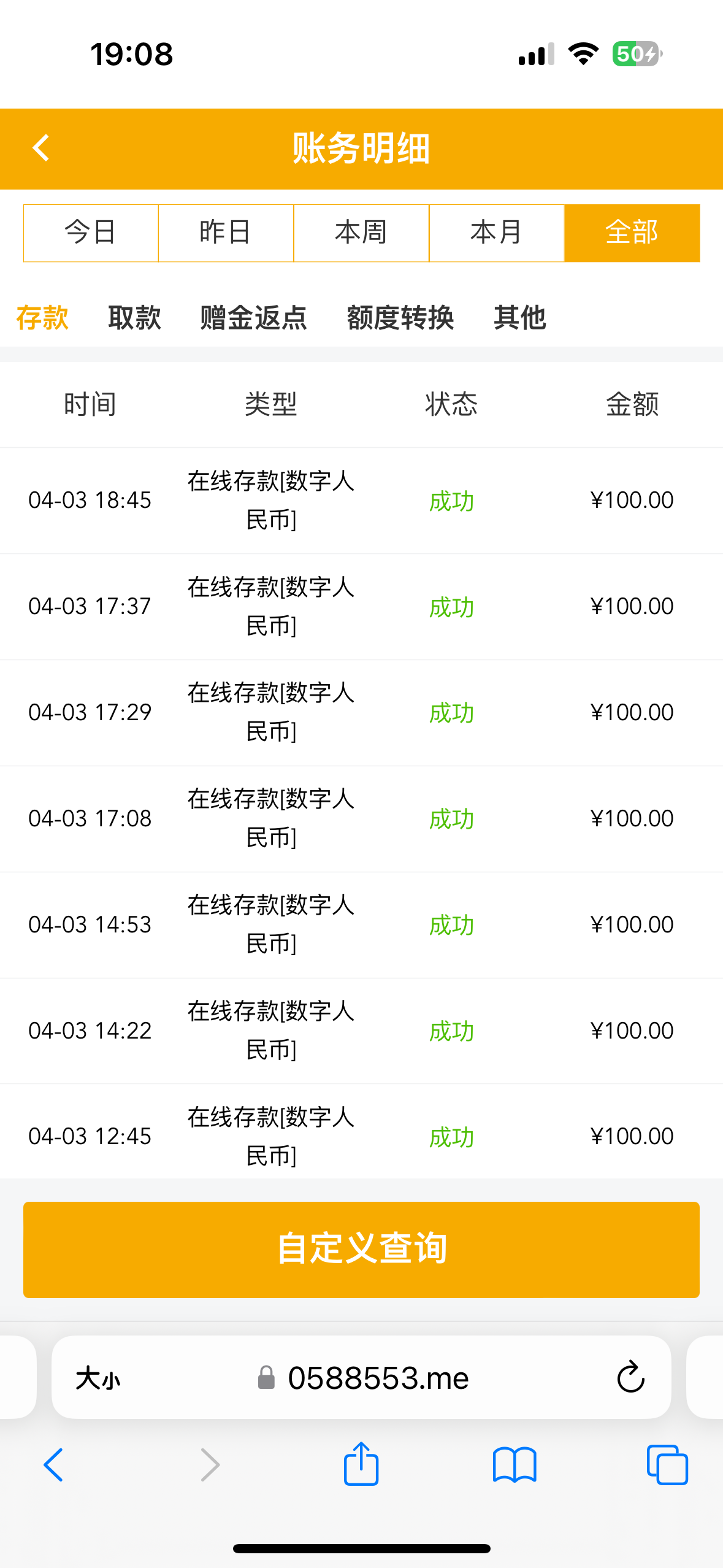Go back from 账务明细 page
This screenshot has height=1568, width=723.
click(40, 148)
